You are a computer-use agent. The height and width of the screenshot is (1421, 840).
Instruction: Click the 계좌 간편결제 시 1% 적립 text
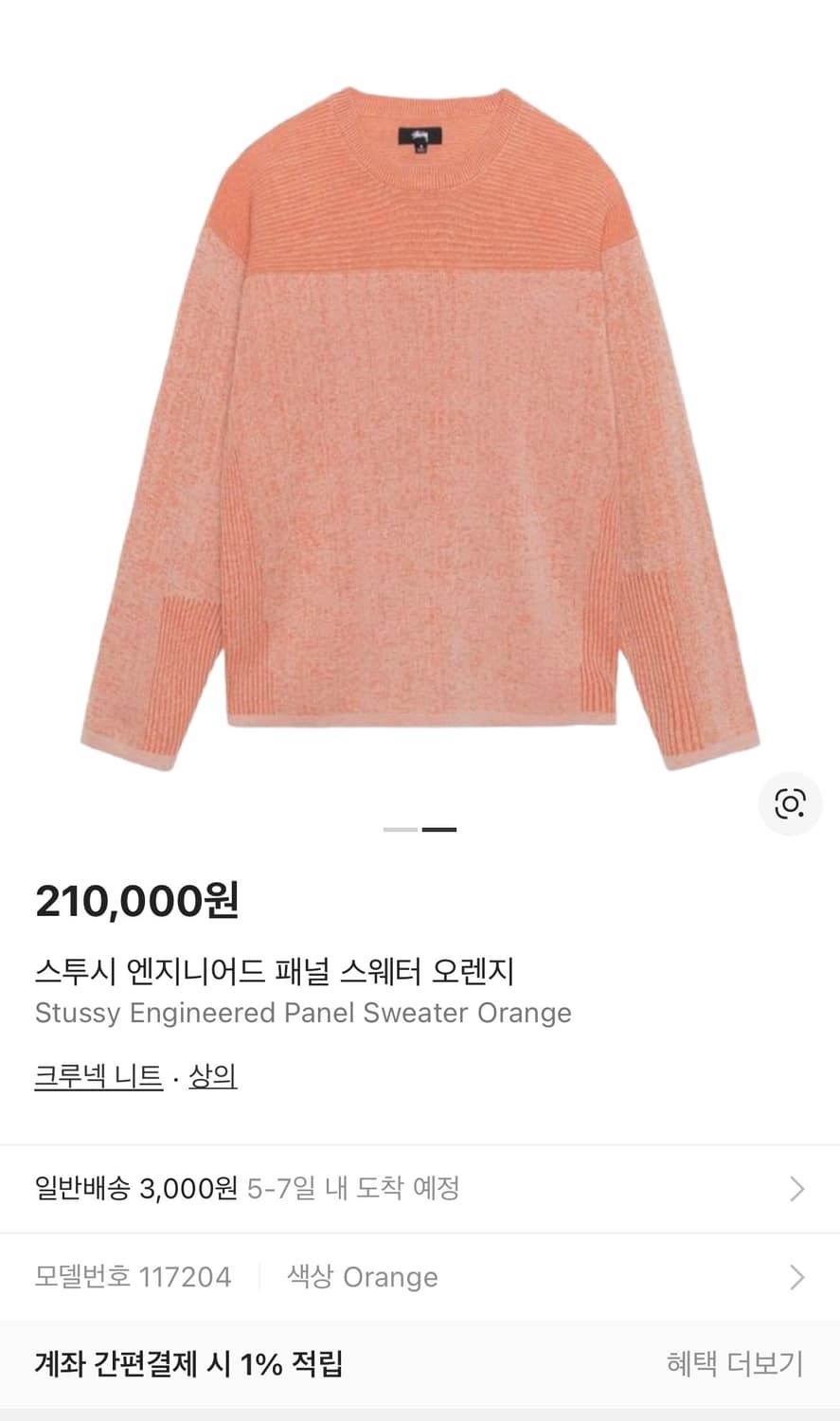pos(188,1365)
